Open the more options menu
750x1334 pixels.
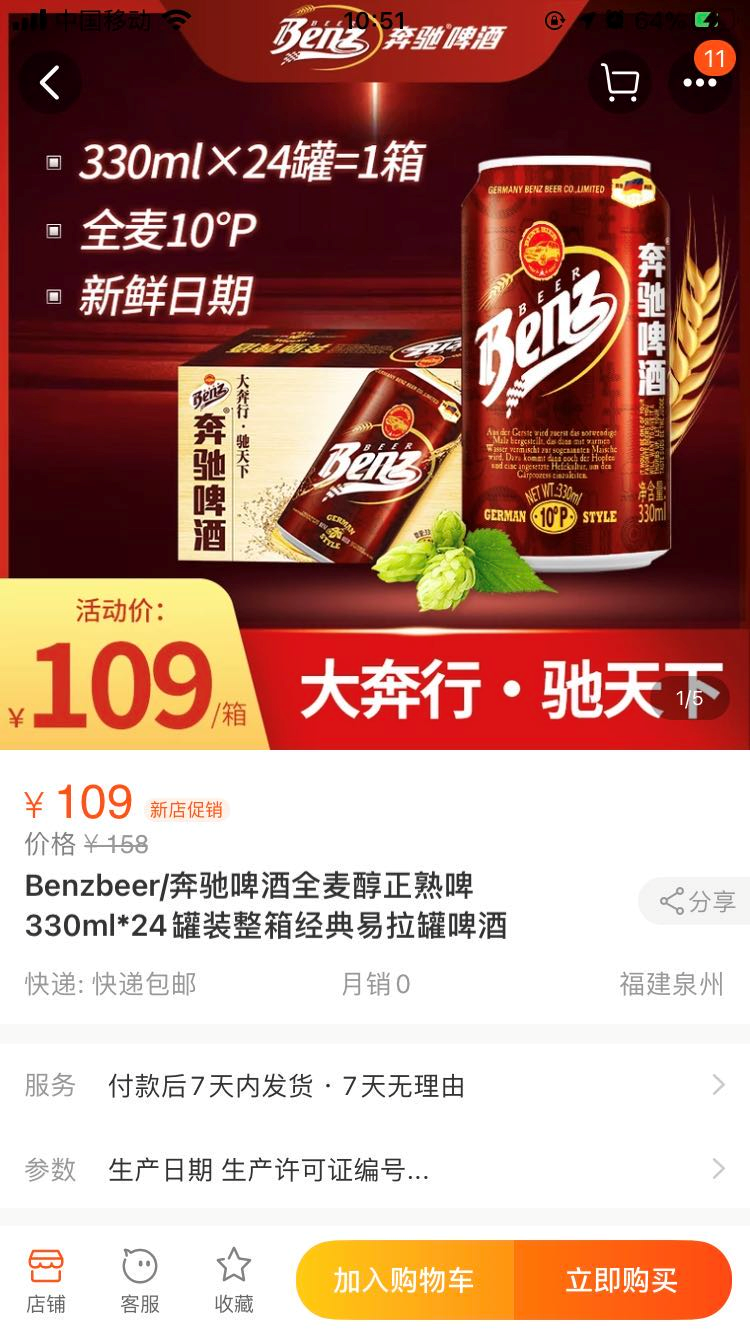coord(699,83)
